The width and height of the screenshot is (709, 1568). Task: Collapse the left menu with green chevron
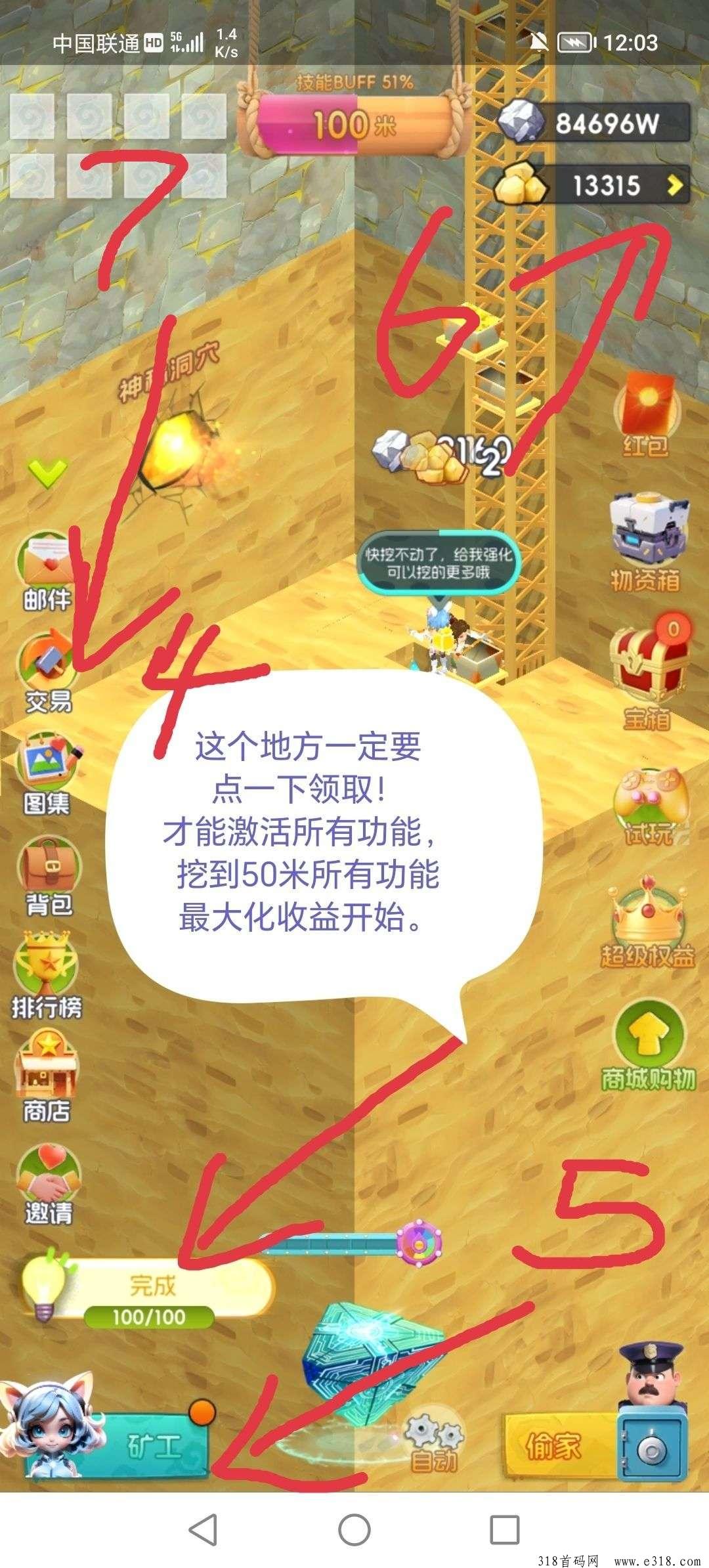[47, 471]
